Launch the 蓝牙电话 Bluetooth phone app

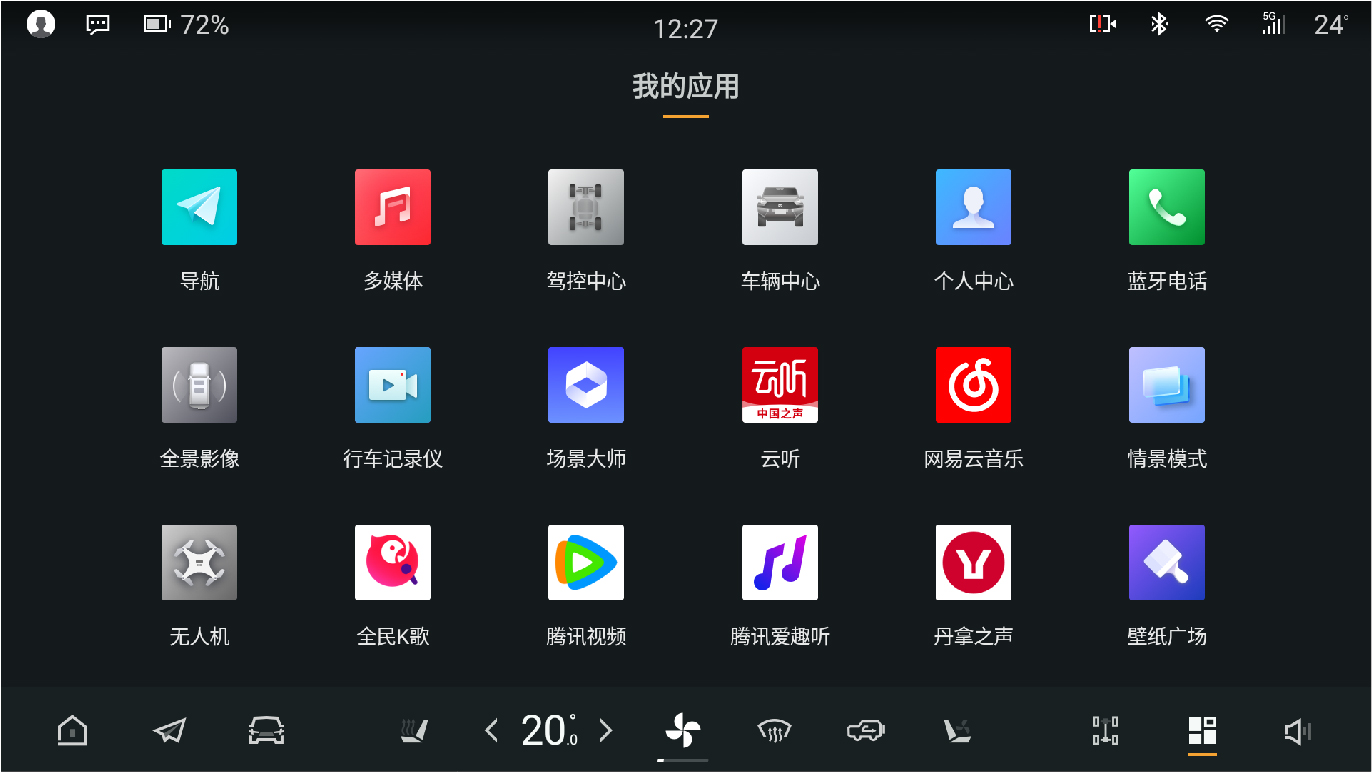click(x=1167, y=207)
